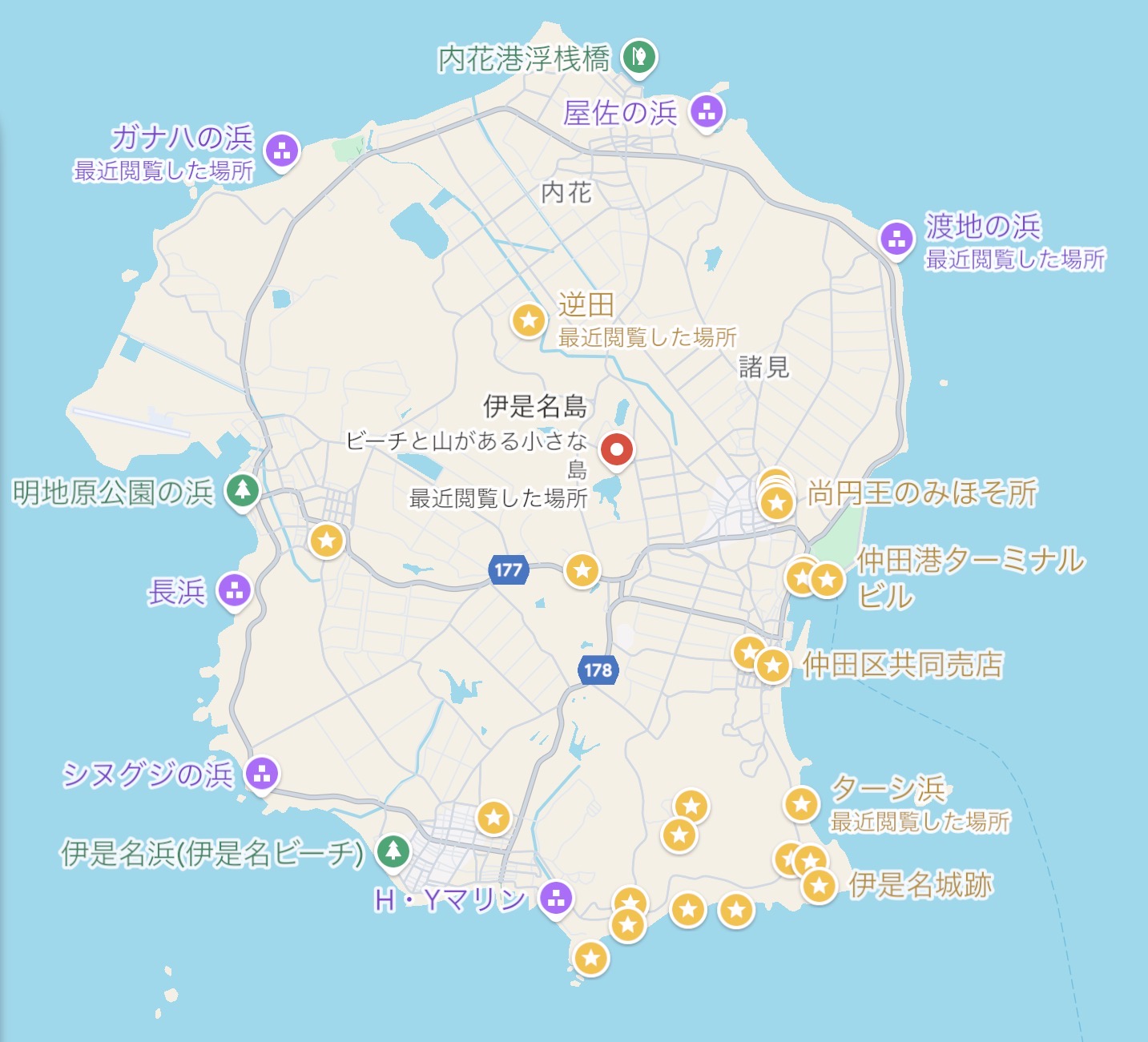The width and height of the screenshot is (1148, 1042).
Task: Open the starred ターシ浜 pin
Action: (x=801, y=804)
